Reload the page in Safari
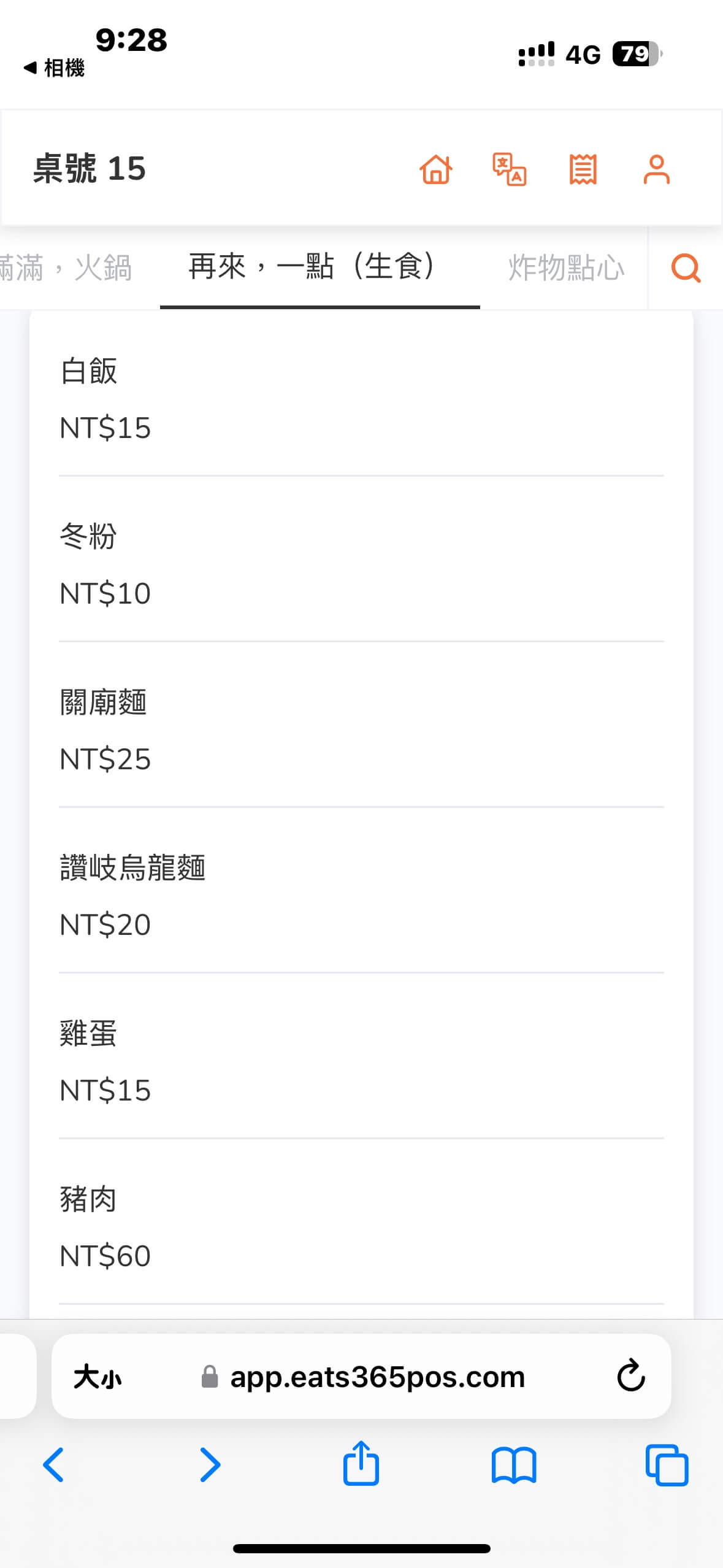This screenshot has width=723, height=1568. [x=630, y=1376]
